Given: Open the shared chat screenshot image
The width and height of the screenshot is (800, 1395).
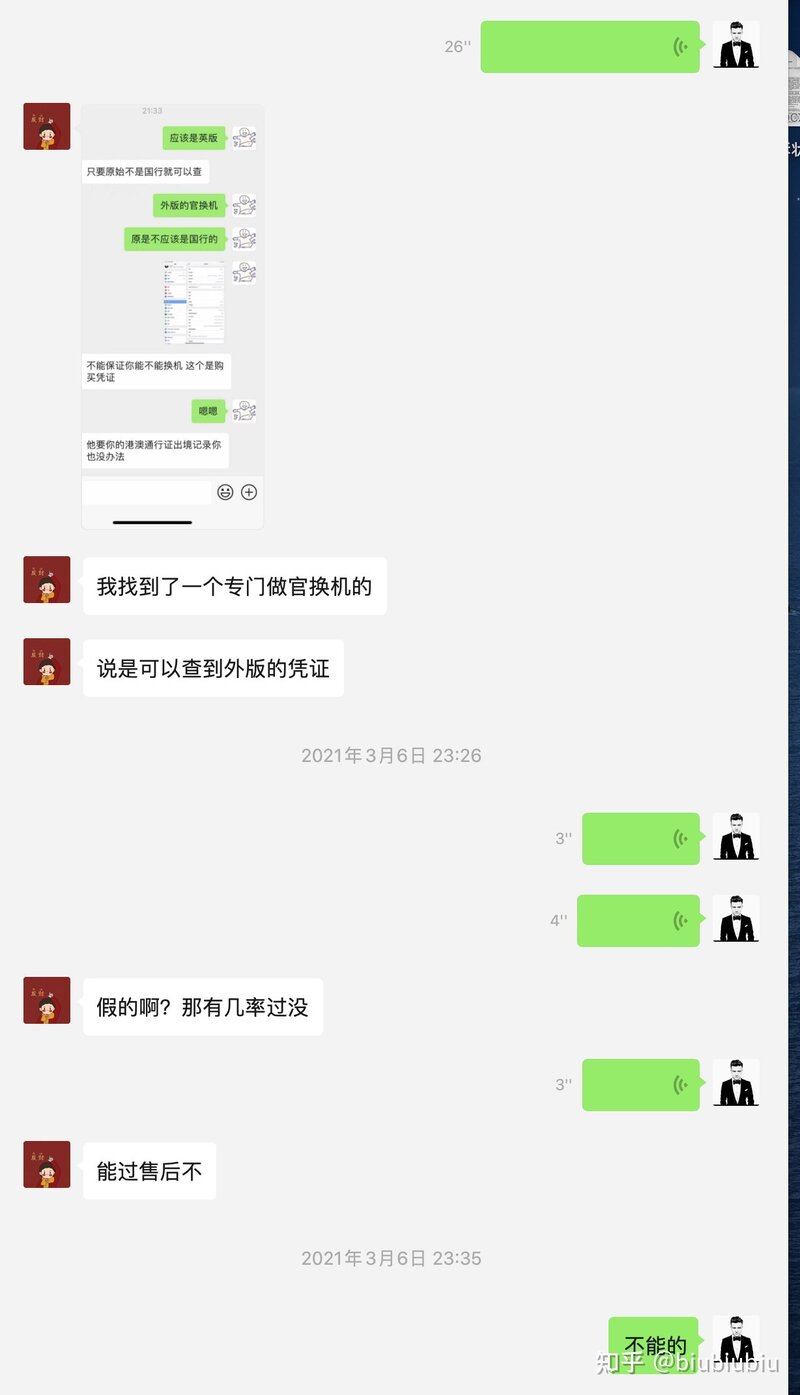Looking at the screenshot, I should point(172,316).
